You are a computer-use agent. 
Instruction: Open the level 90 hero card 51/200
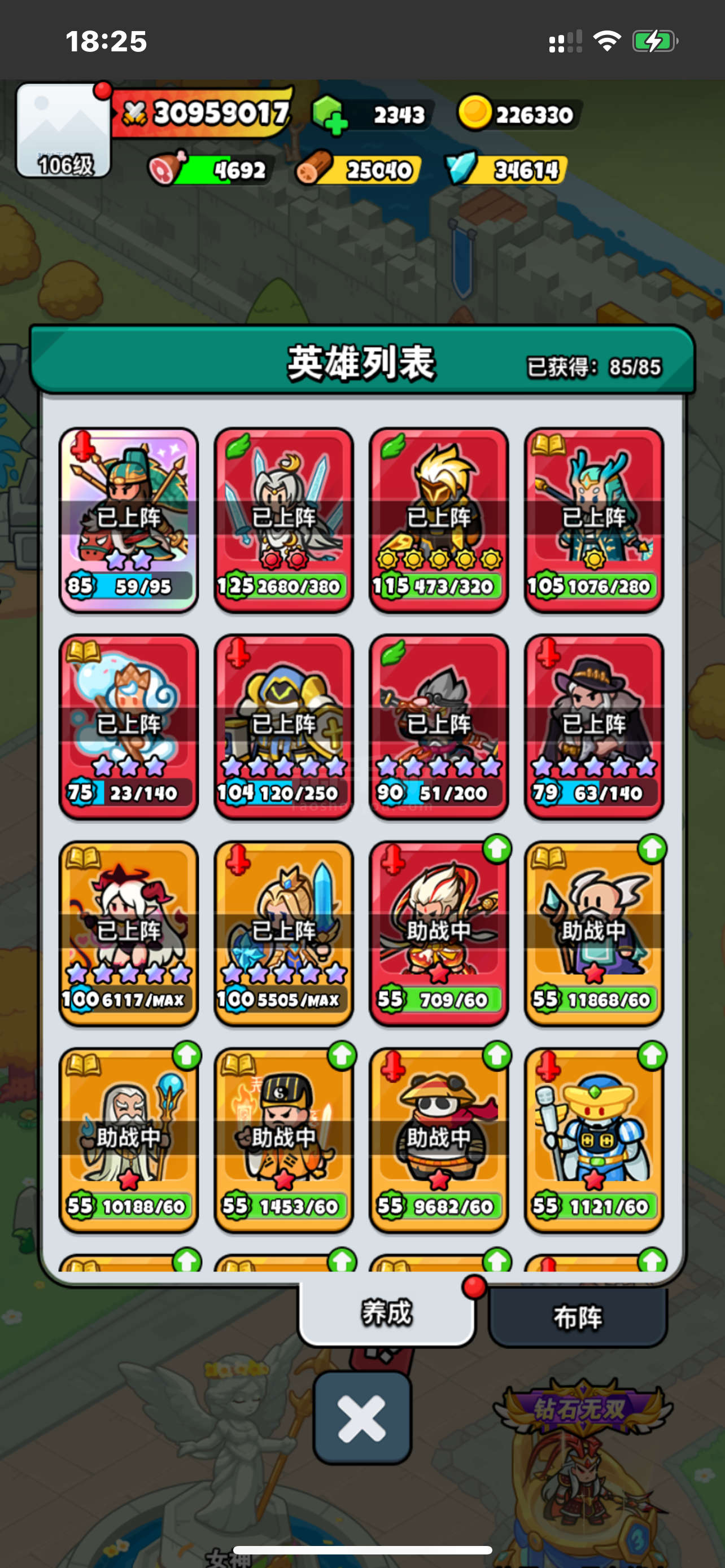(439, 726)
